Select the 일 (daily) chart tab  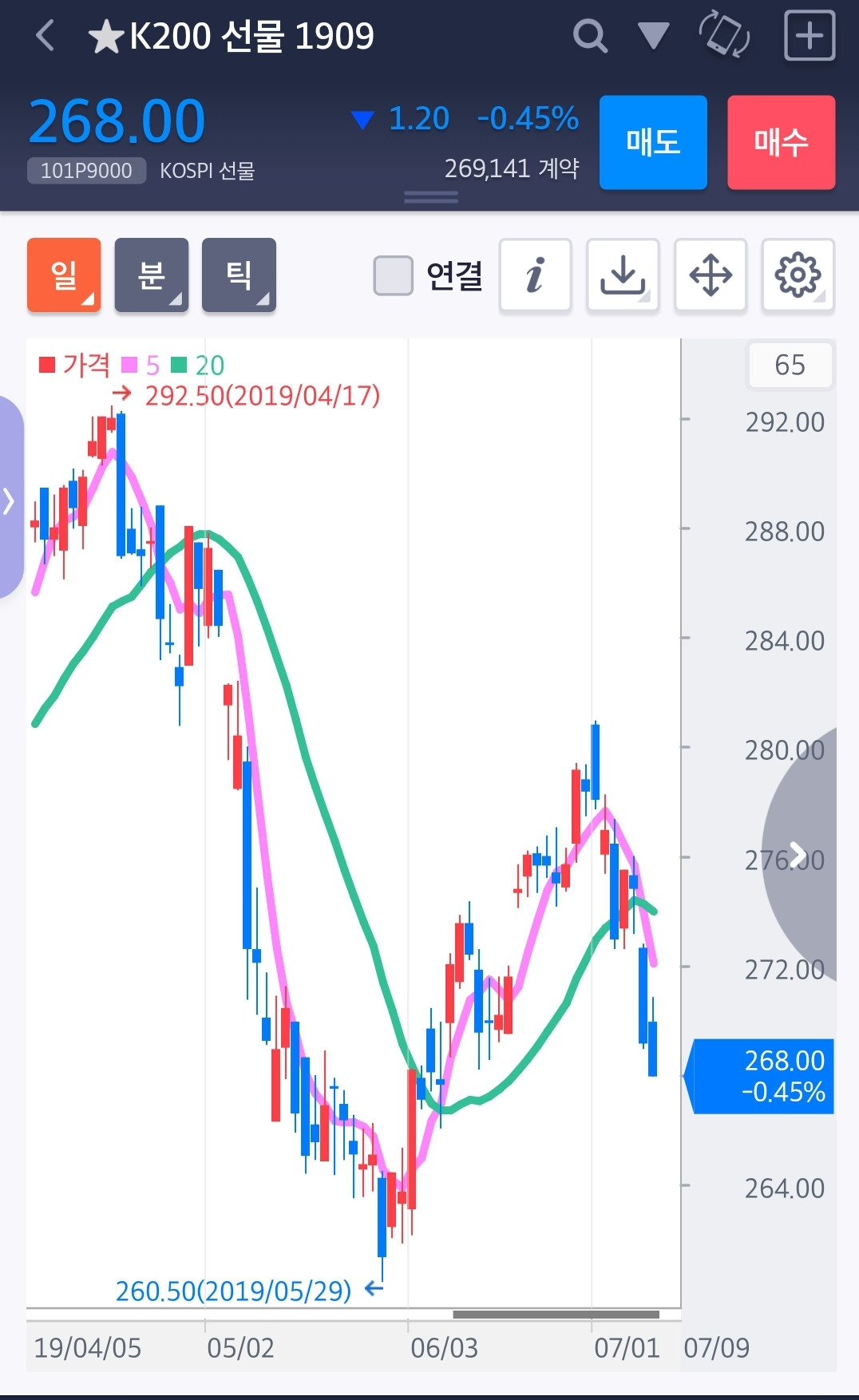tap(64, 275)
